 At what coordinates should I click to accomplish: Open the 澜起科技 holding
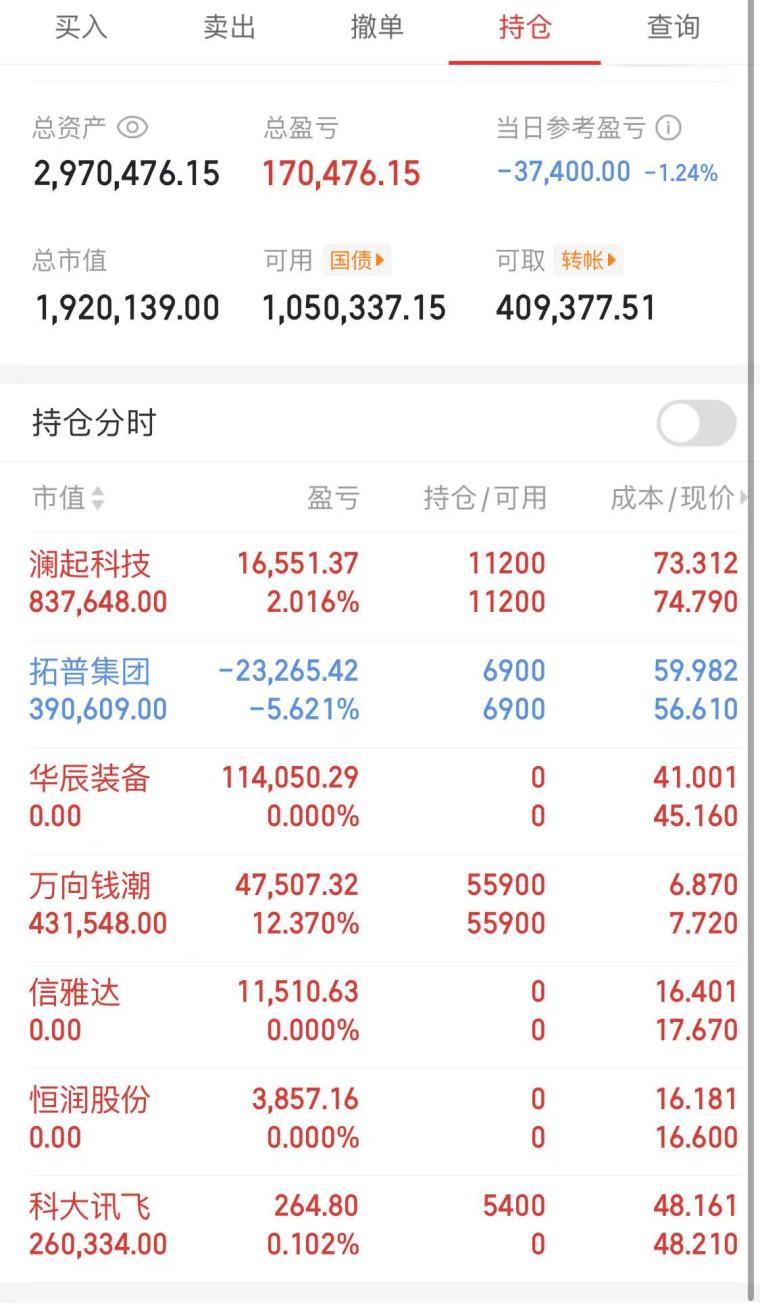click(378, 584)
